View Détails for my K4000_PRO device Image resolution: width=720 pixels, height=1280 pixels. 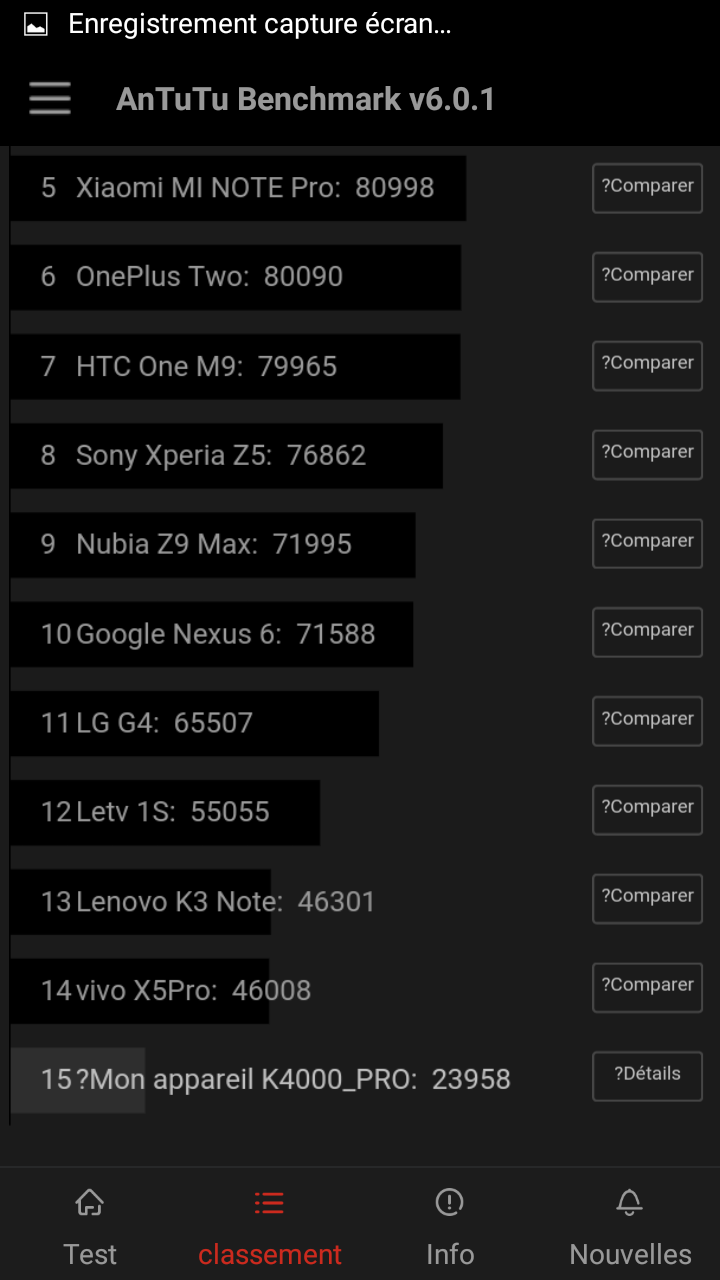(x=647, y=1076)
